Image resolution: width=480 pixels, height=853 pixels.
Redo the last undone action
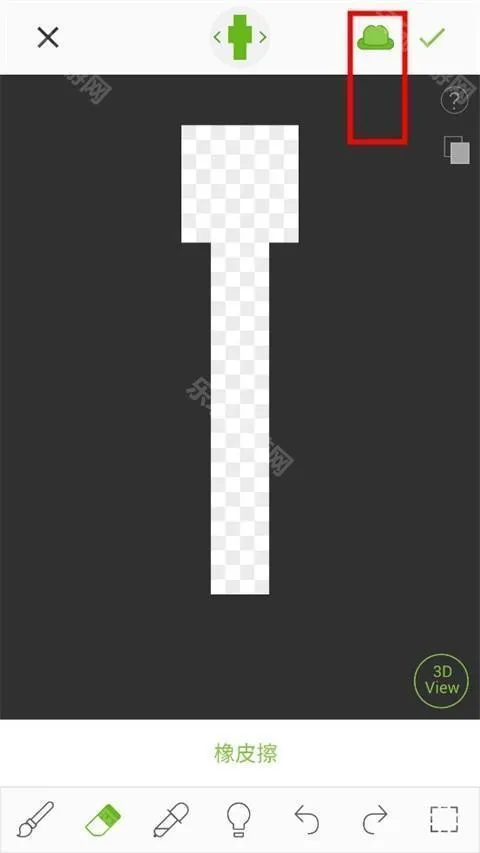pyautogui.click(x=375, y=819)
